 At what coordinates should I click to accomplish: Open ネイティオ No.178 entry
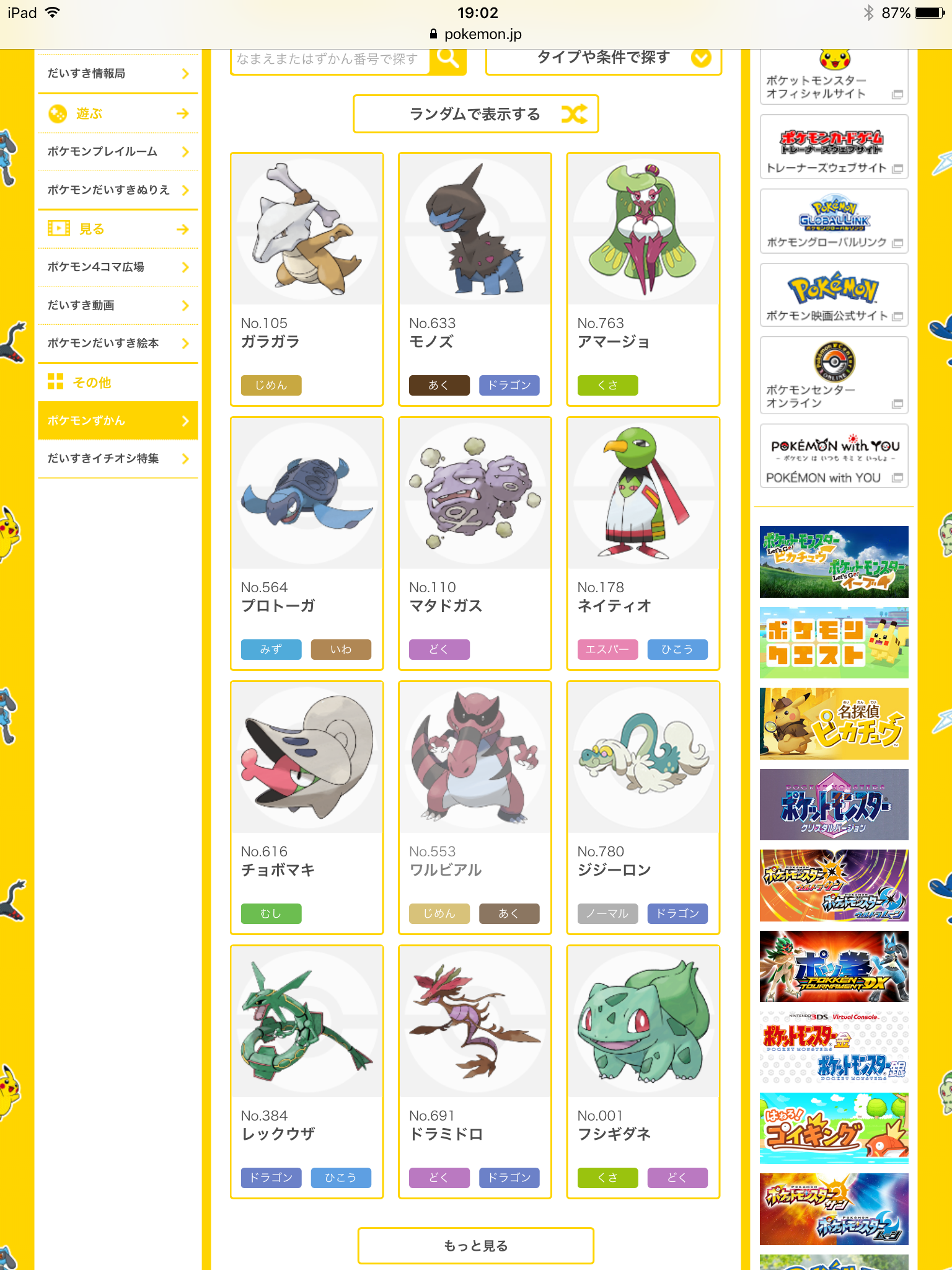(643, 543)
